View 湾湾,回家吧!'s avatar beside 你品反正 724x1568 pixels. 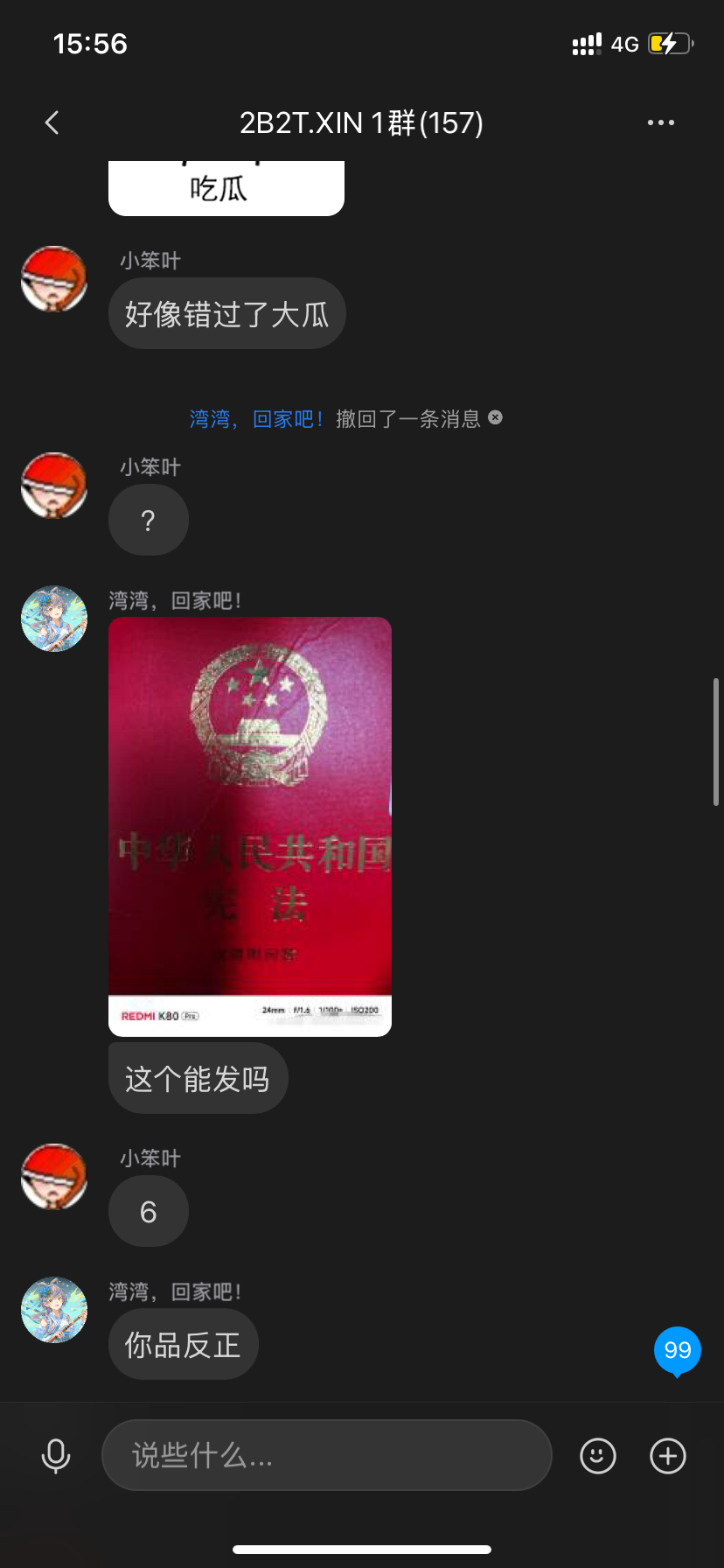[54, 1310]
